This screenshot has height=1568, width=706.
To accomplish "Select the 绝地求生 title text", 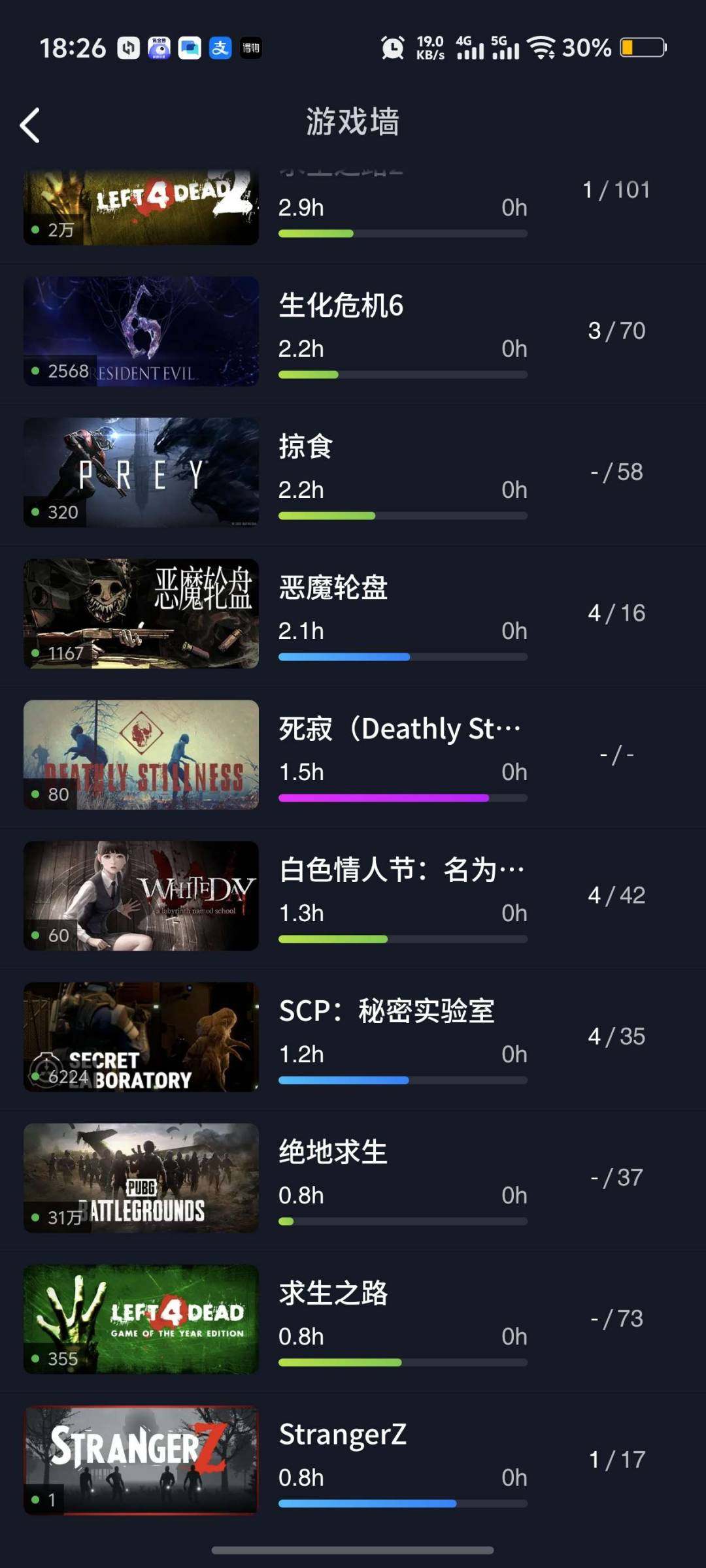I will (x=333, y=1151).
